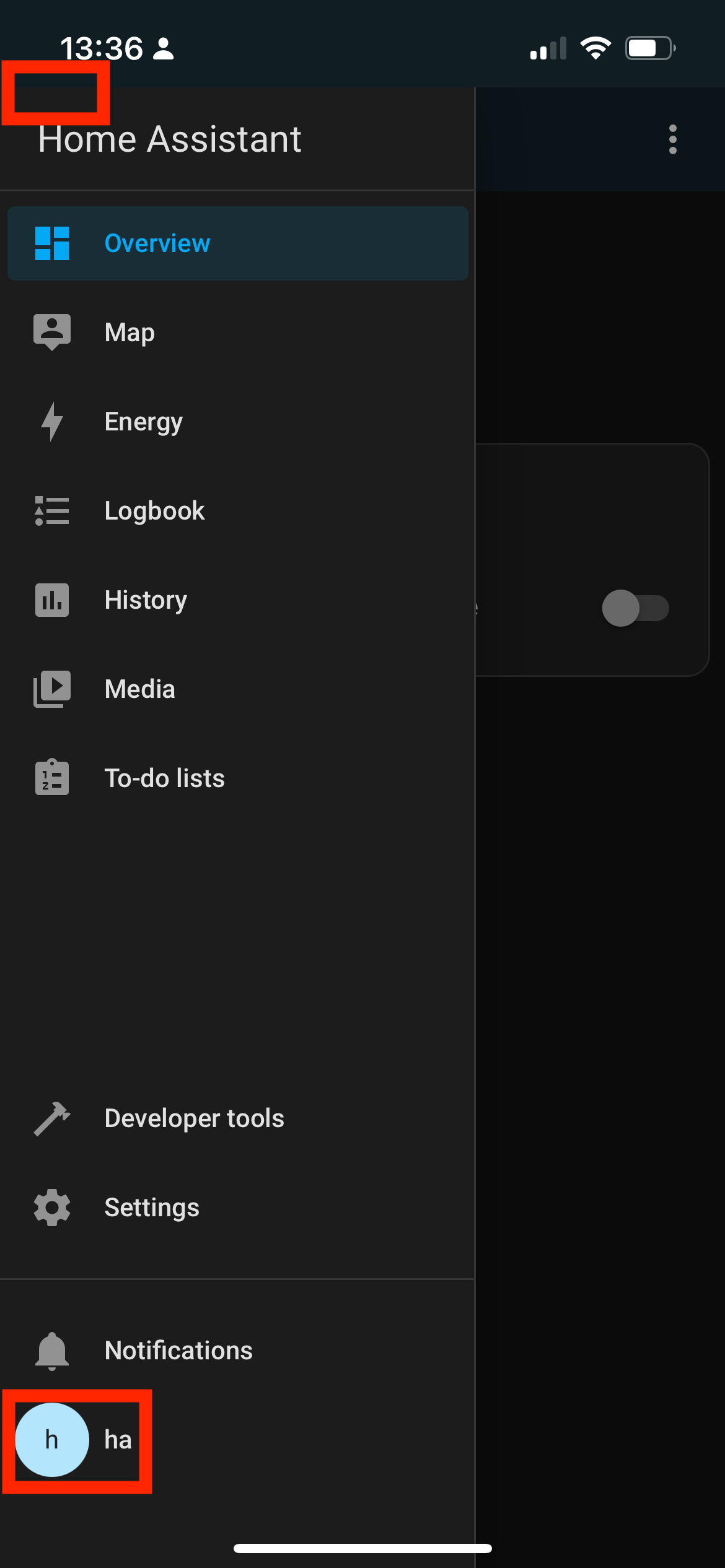Go to the Energy dashboard
This screenshot has width=725, height=1568.
143,421
